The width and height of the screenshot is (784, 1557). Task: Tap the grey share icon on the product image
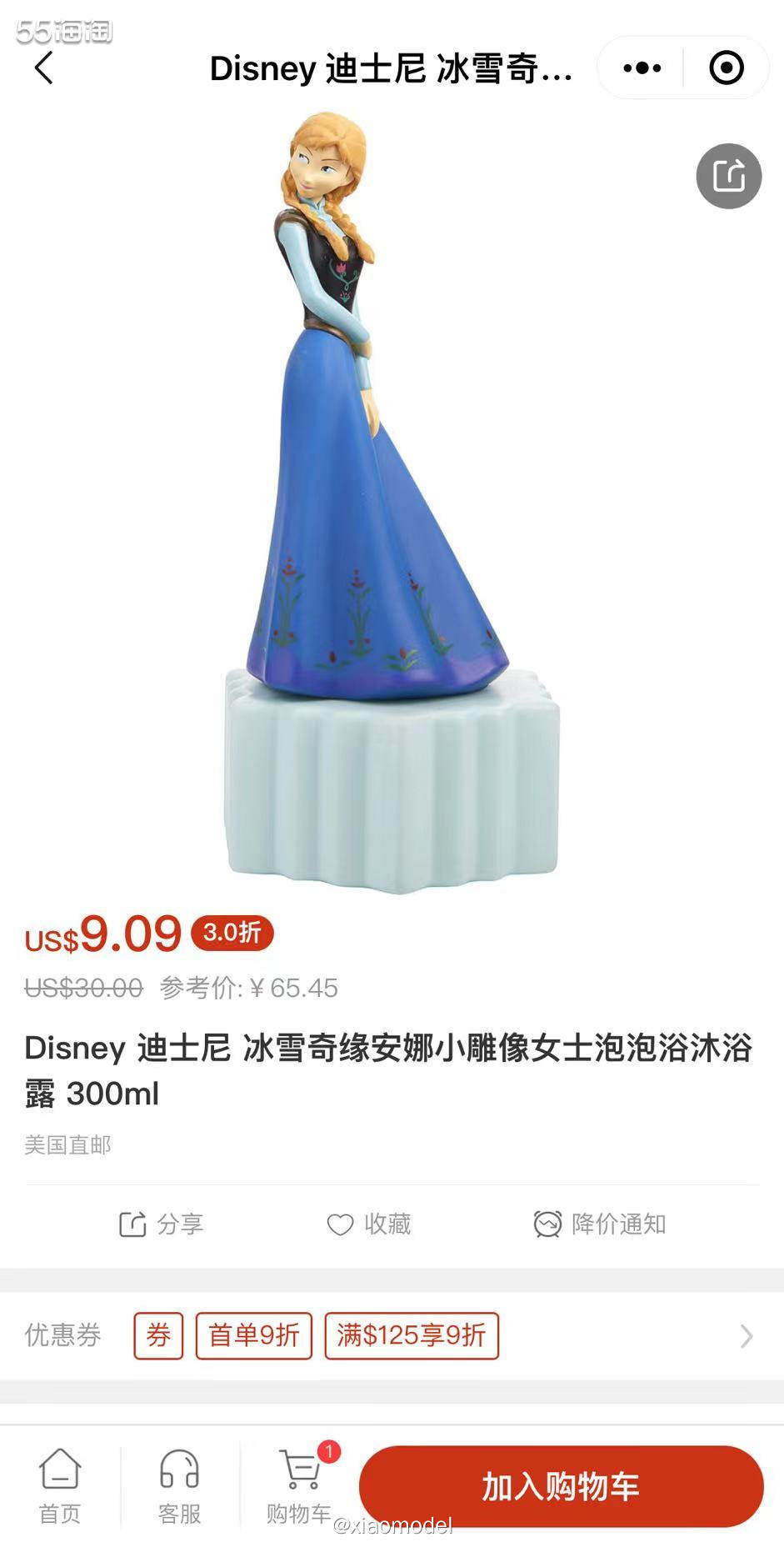tap(728, 176)
